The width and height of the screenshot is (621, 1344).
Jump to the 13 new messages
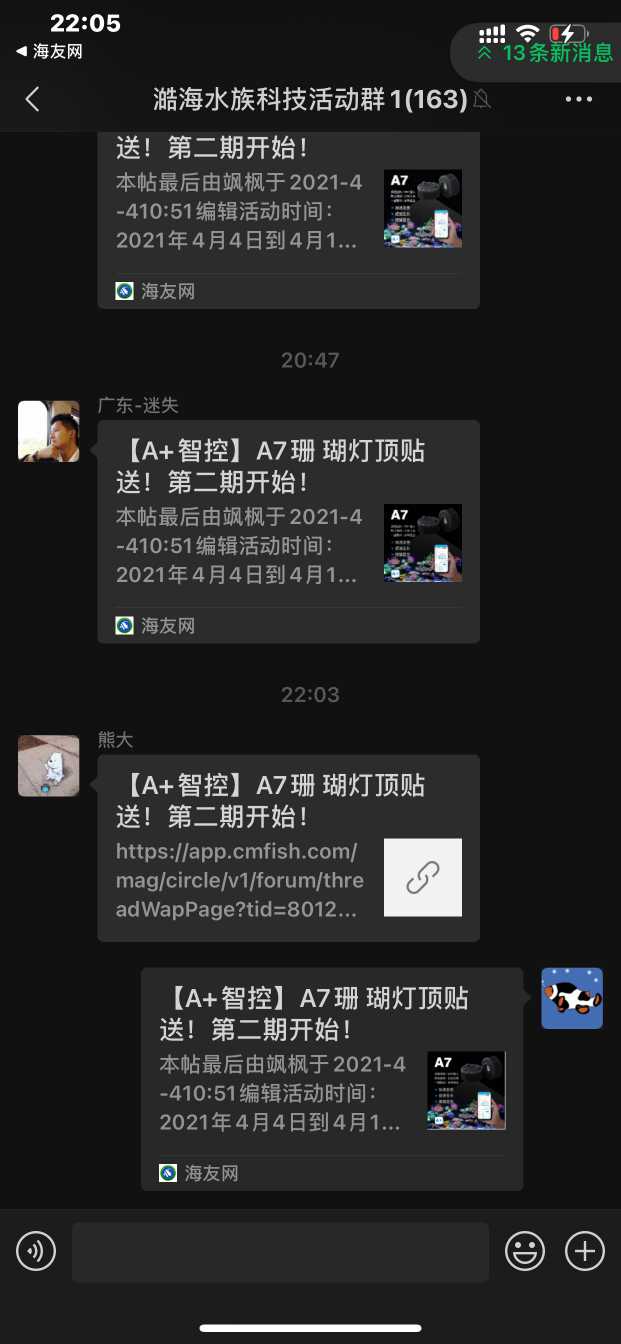[x=545, y=53]
